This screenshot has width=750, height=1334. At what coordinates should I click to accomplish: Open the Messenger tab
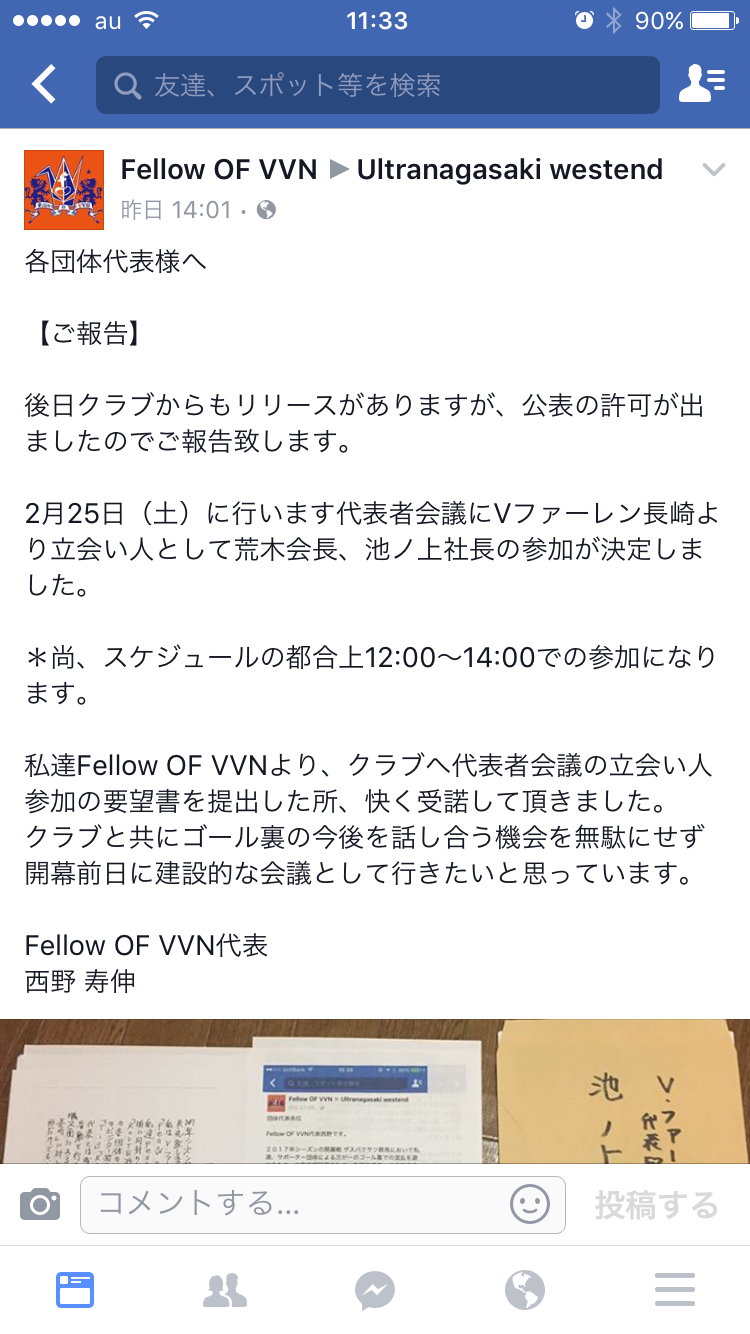(x=375, y=1290)
